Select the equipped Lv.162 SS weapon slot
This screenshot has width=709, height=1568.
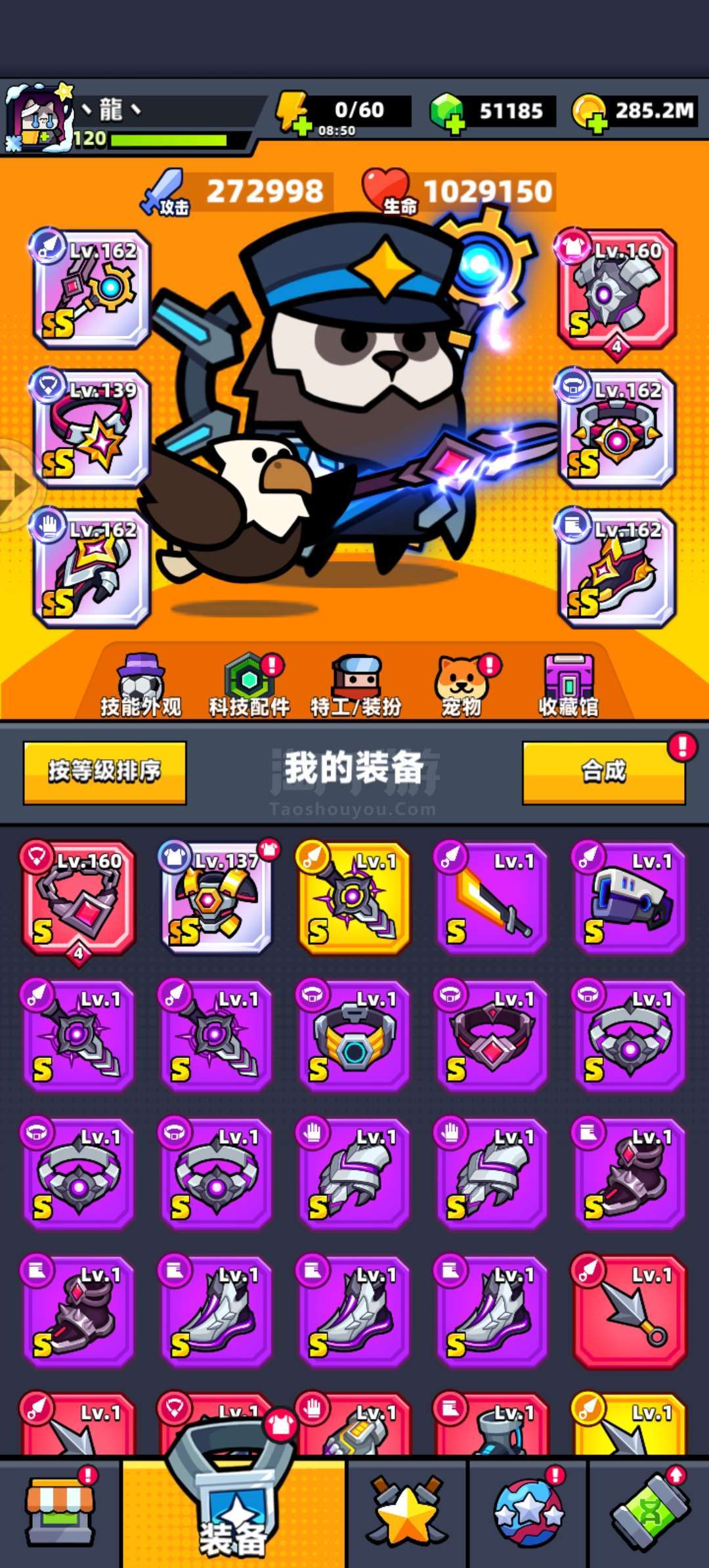click(x=91, y=288)
